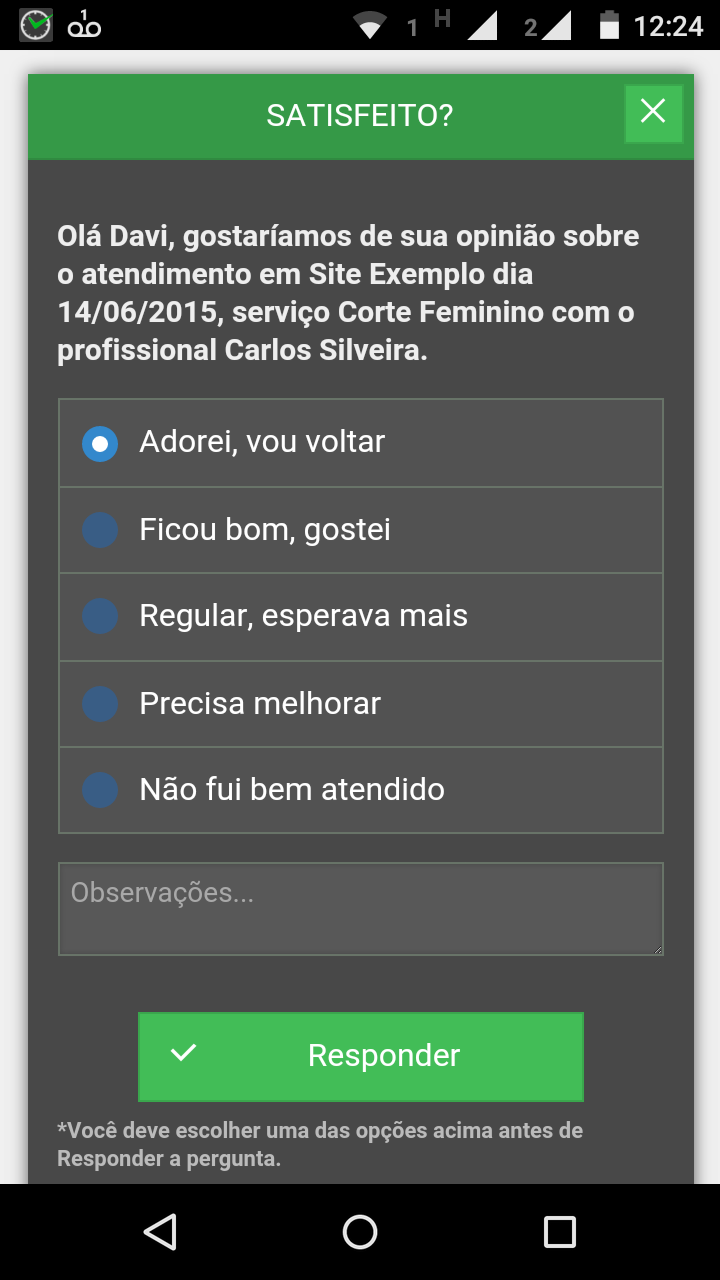Screen dimensions: 720x1280
Task: Tap the voicemail icon in the status bar
Action: click(85, 25)
